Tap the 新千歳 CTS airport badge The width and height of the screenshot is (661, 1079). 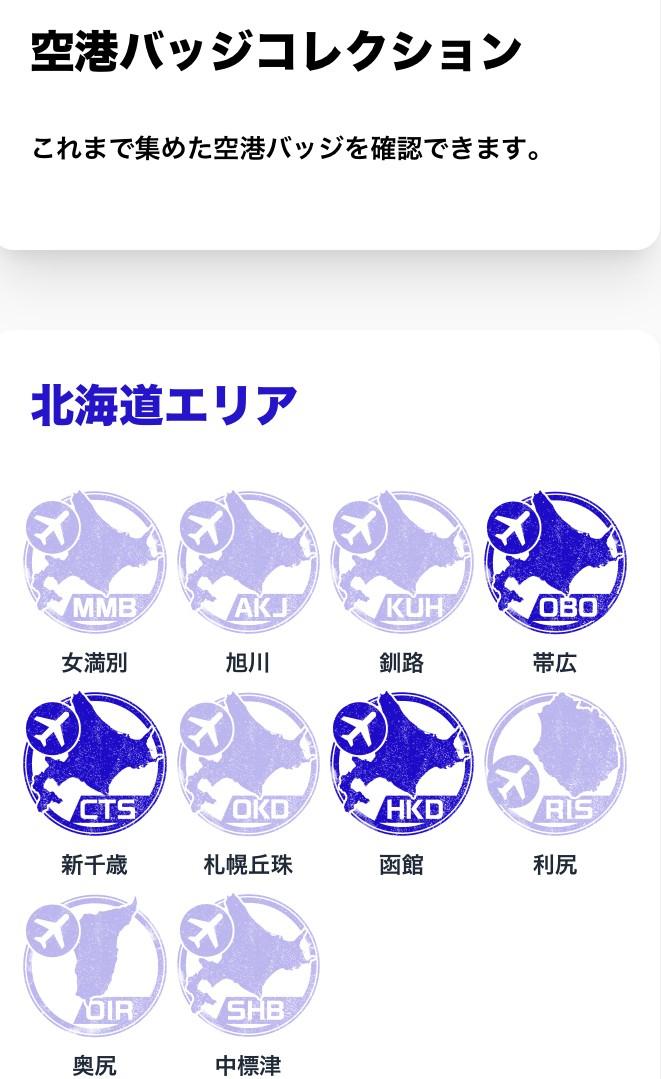tap(95, 762)
